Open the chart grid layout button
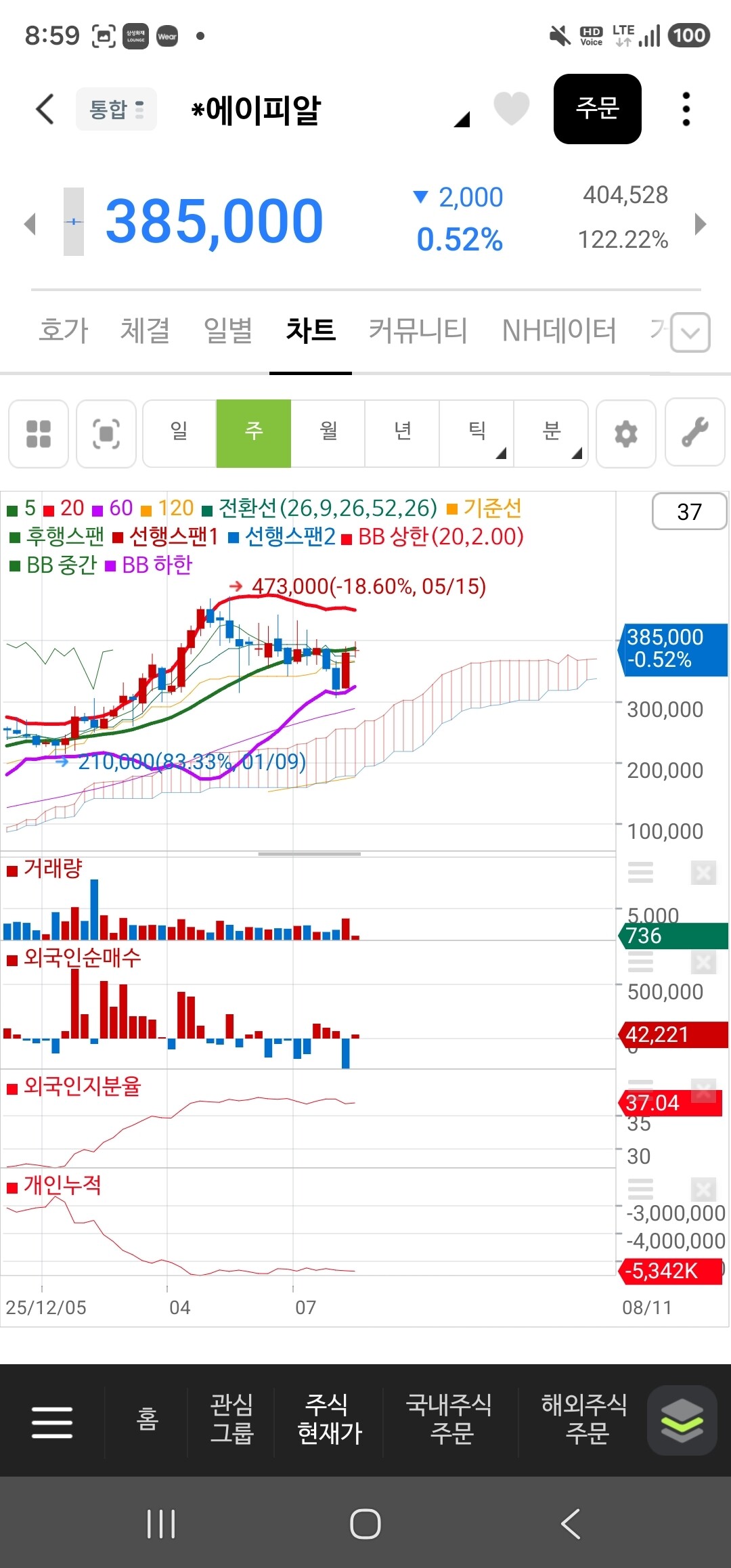Viewport: 731px width, 1568px height. 39,433
